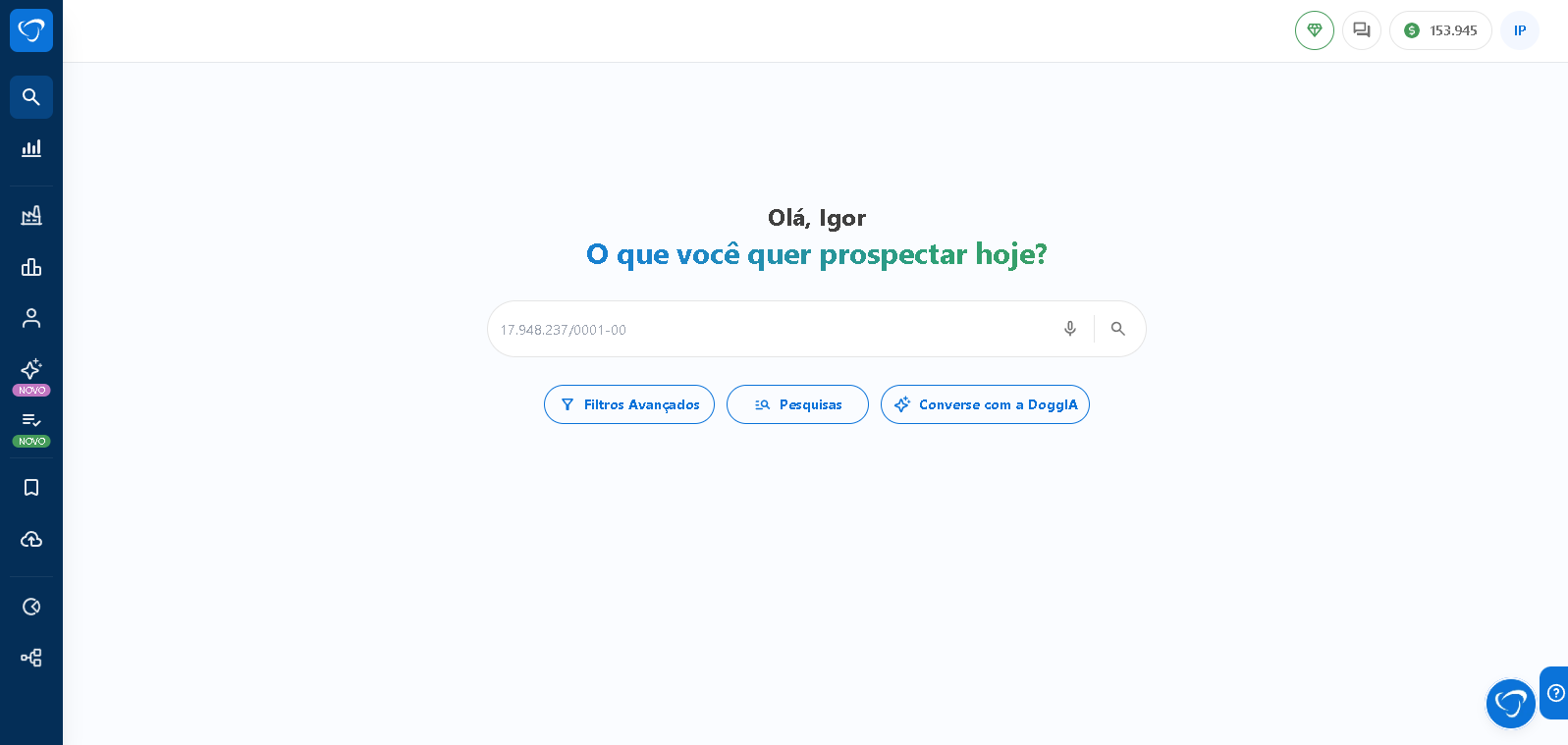The image size is (1568, 745).
Task: Open the sparkle AI sidebar item marked NOVO
Action: click(31, 369)
